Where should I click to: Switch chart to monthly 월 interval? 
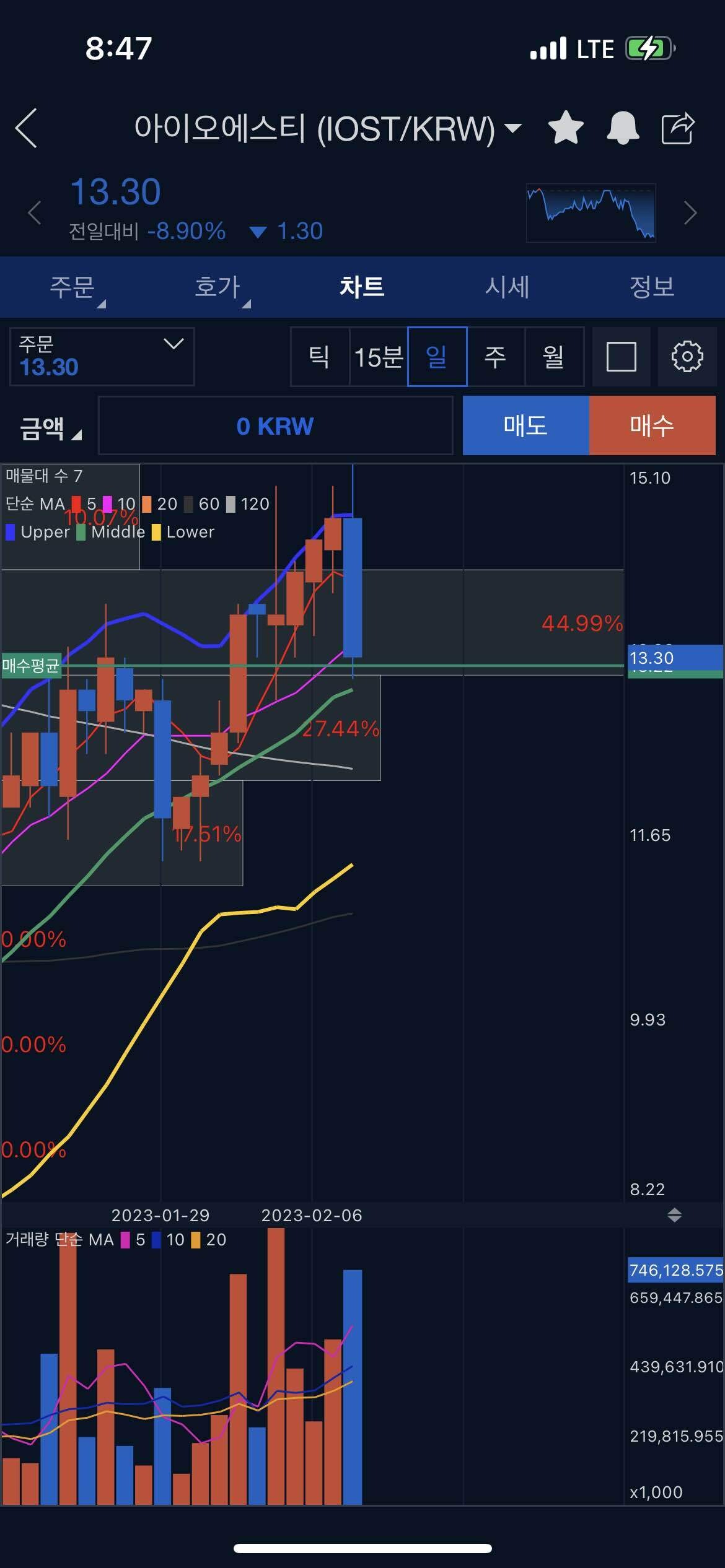tap(553, 357)
